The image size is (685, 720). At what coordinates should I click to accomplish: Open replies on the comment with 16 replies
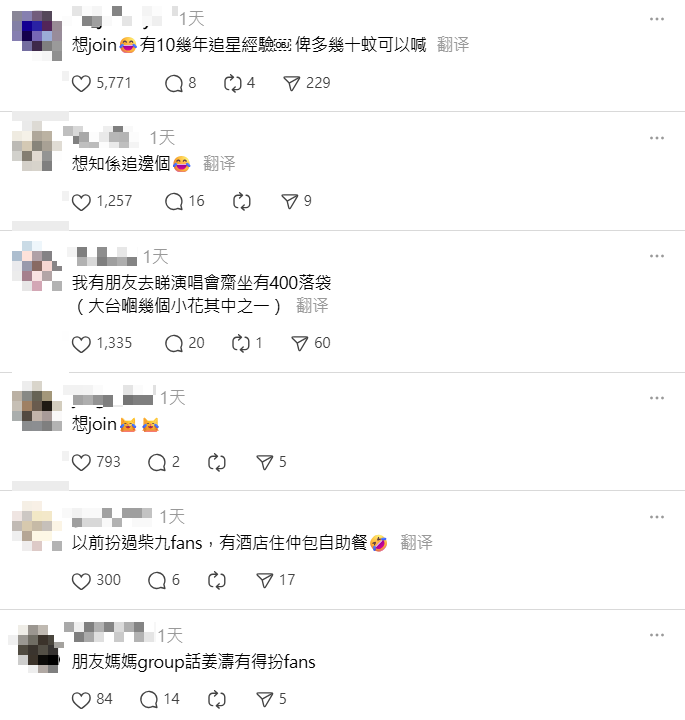(x=173, y=201)
